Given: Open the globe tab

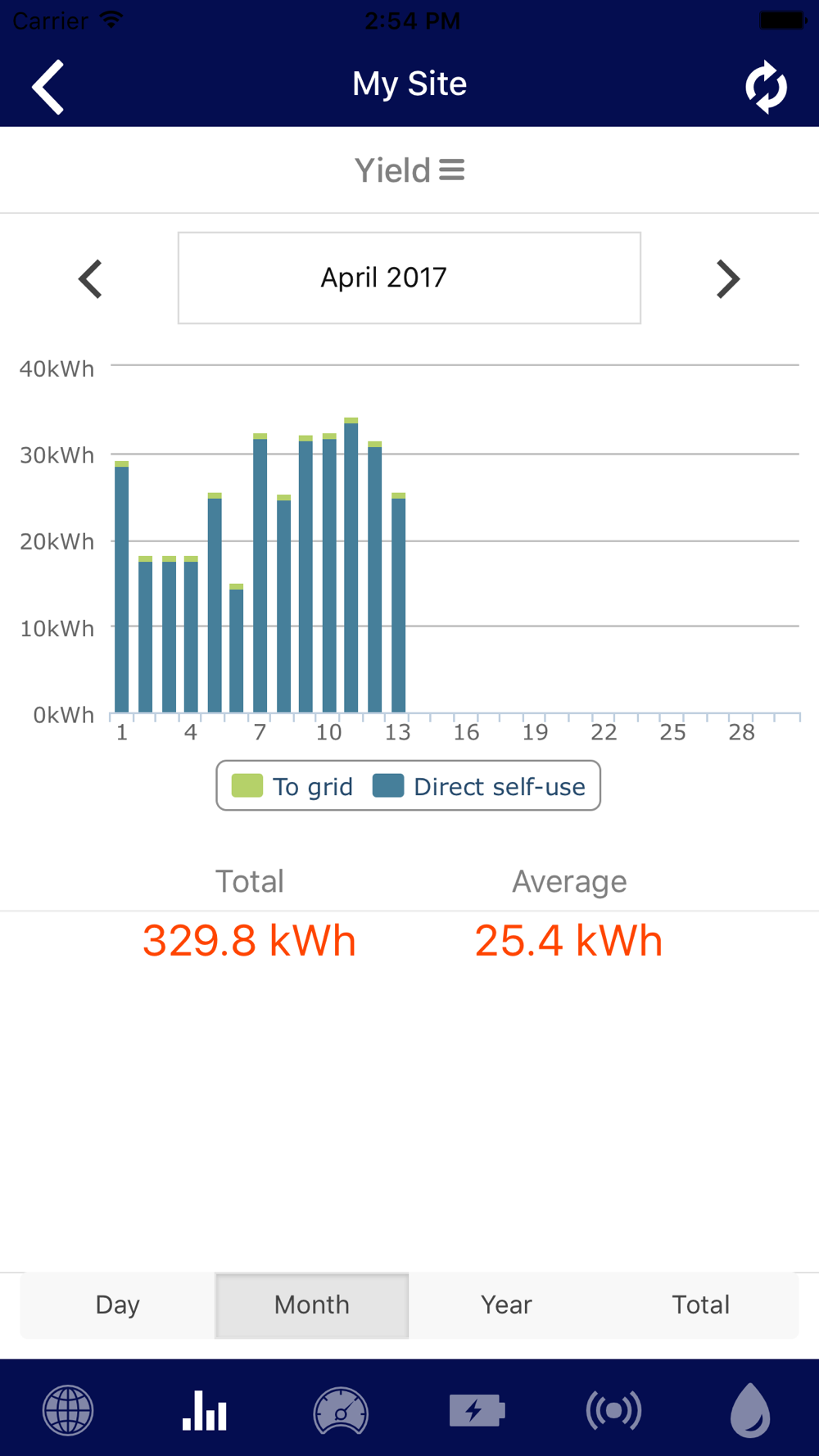Looking at the screenshot, I should click(68, 1410).
